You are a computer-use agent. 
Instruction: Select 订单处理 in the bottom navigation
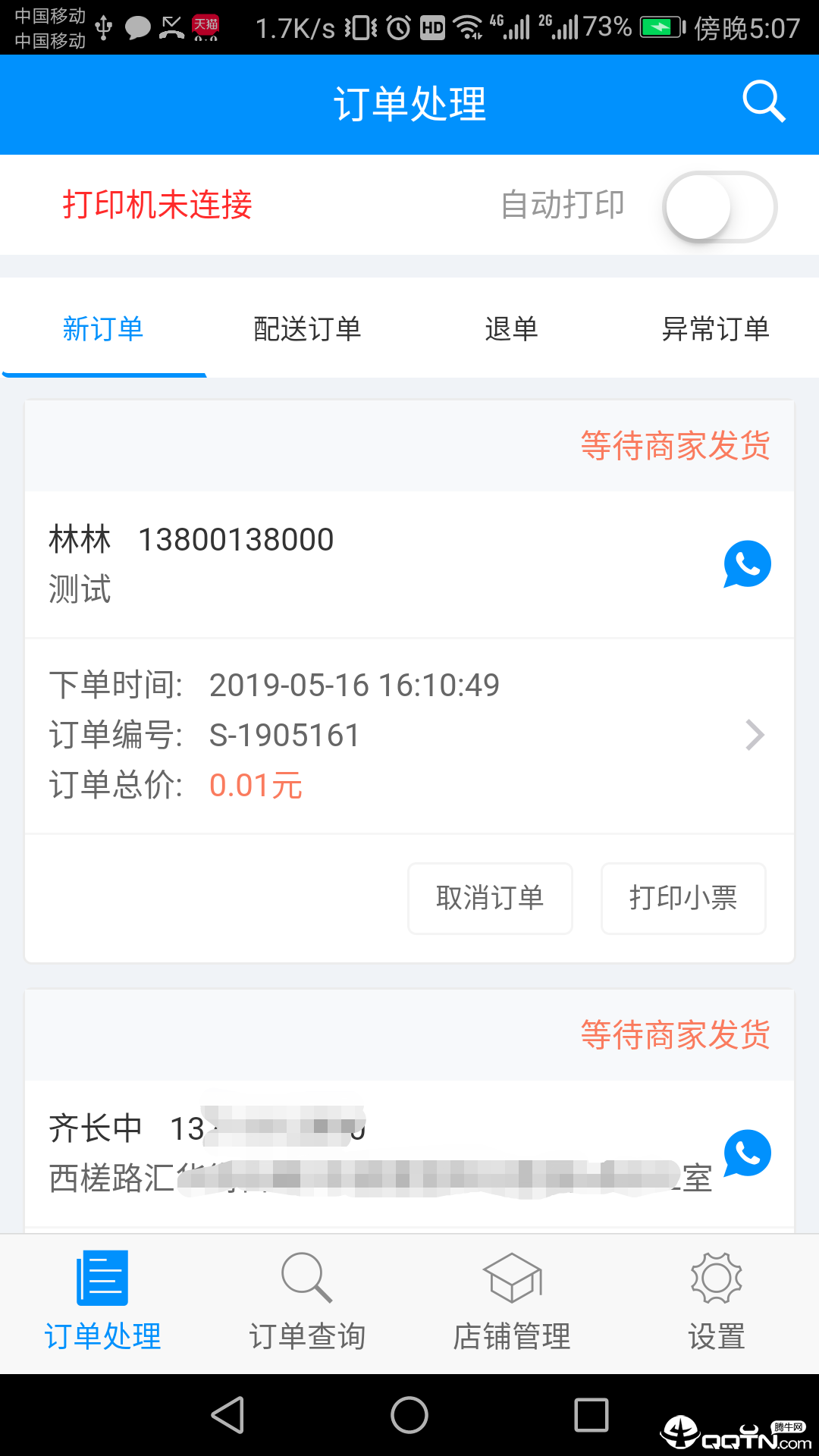[102, 1302]
